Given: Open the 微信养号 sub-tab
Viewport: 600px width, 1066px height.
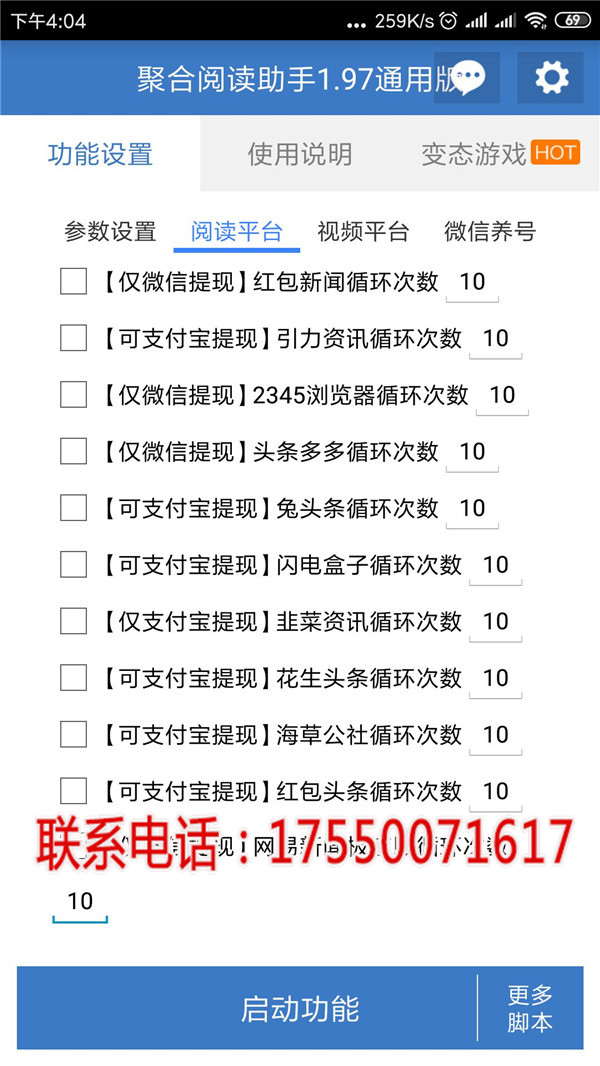Looking at the screenshot, I should [490, 232].
